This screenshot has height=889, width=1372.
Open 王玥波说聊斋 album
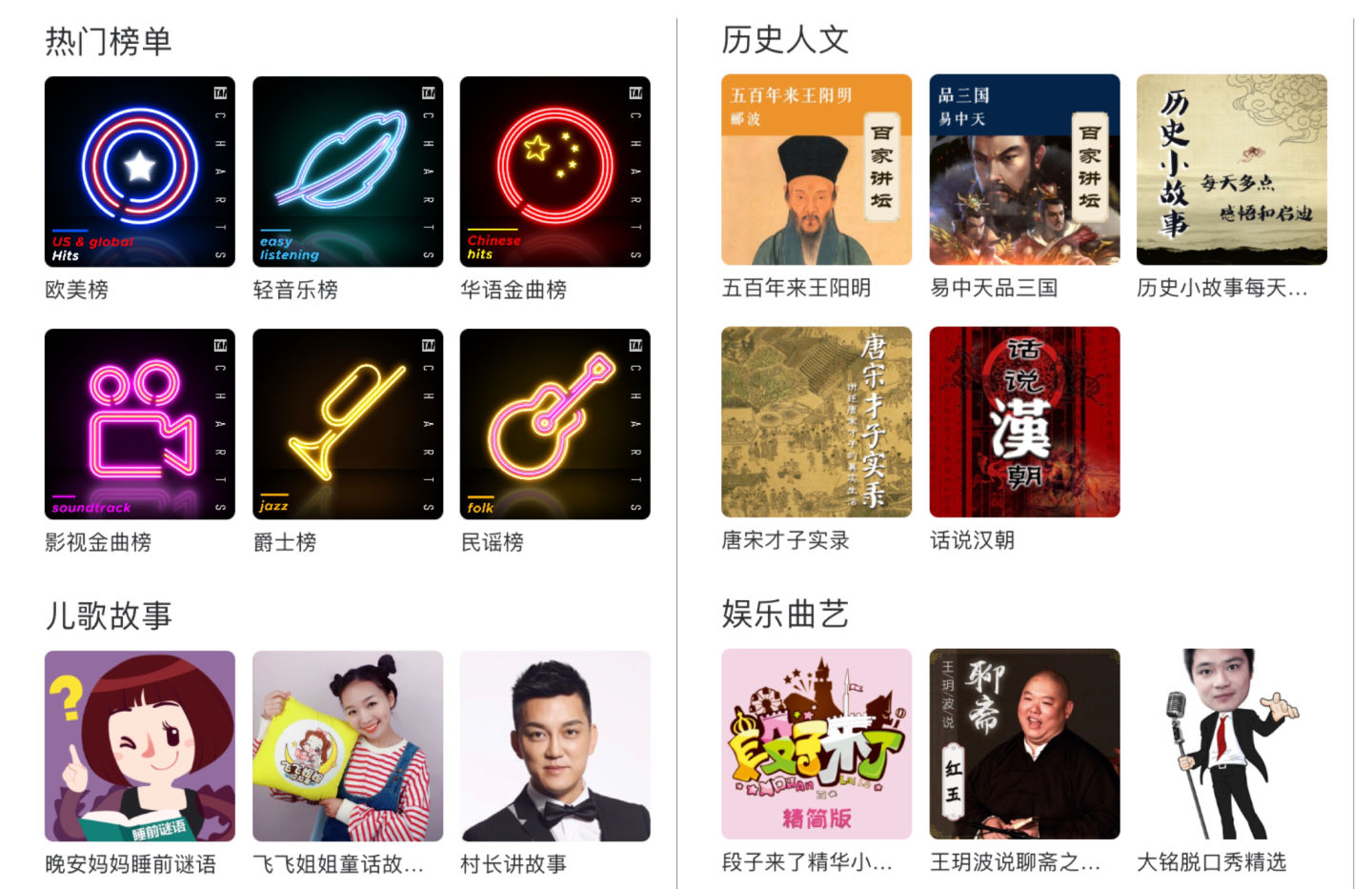[x=1024, y=744]
